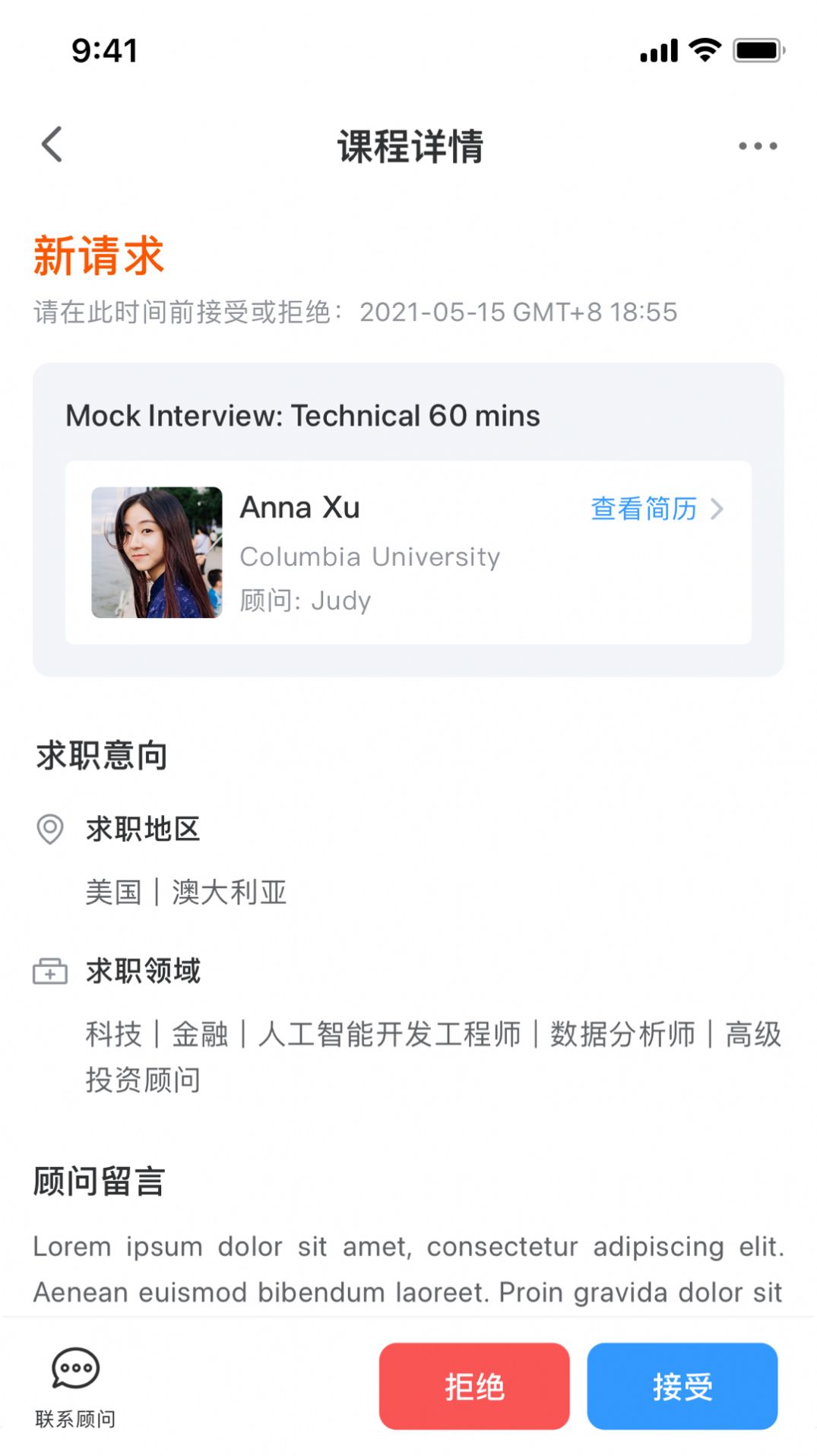Tap the 顾问: Judy advisor text
This screenshot has height=1456, width=817.
point(305,600)
